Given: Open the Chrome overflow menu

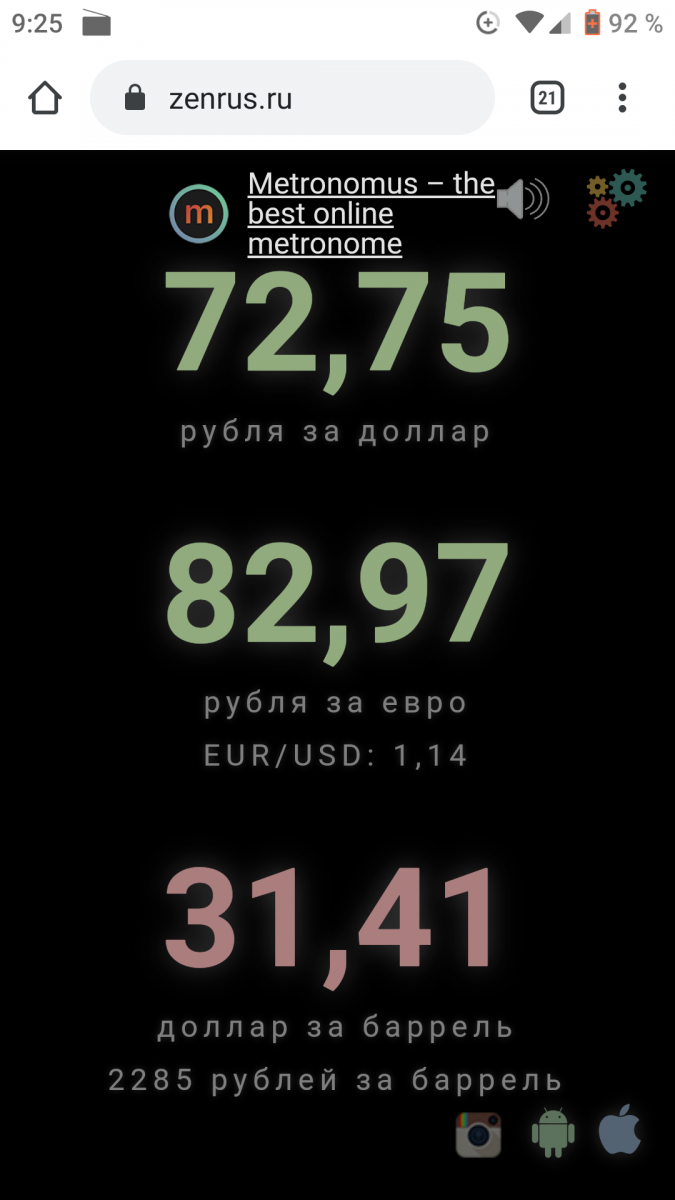Looking at the screenshot, I should [x=622, y=98].
